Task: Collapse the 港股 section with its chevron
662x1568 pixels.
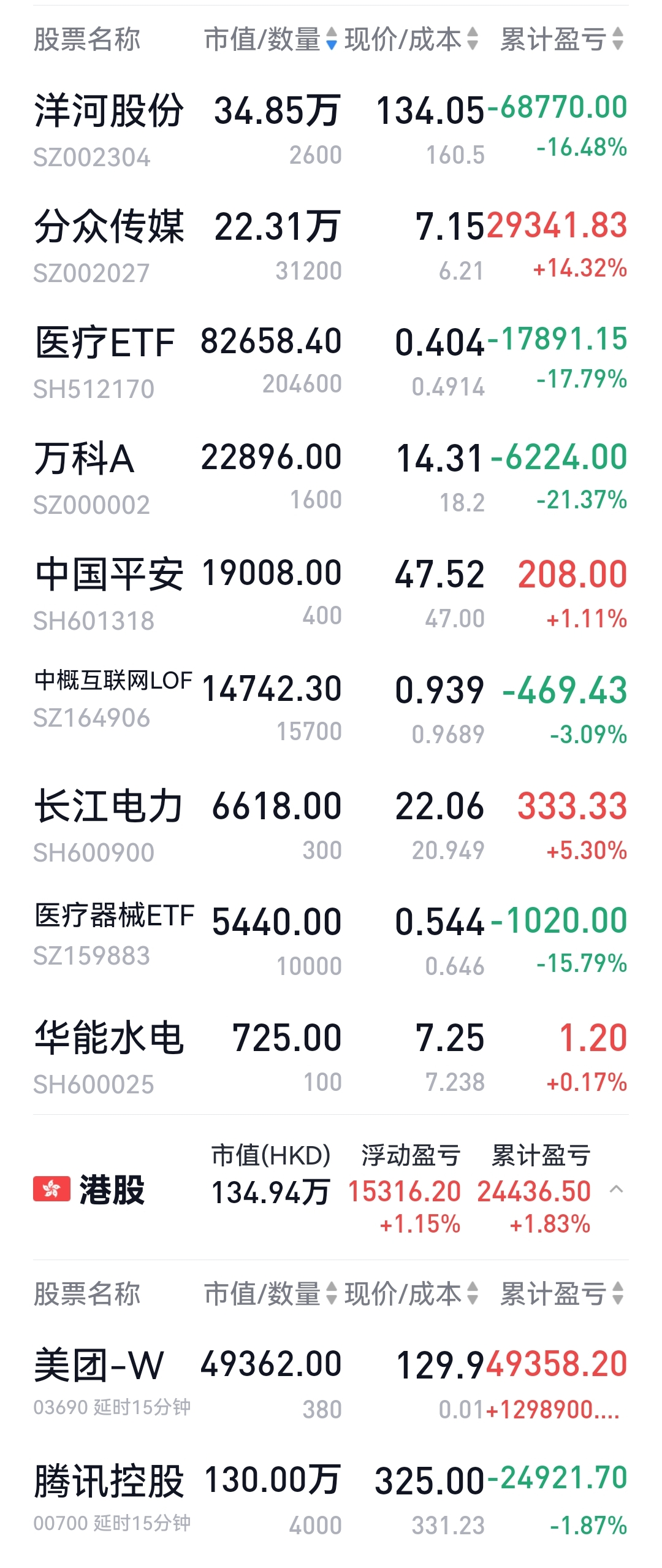Action: pos(617,1190)
